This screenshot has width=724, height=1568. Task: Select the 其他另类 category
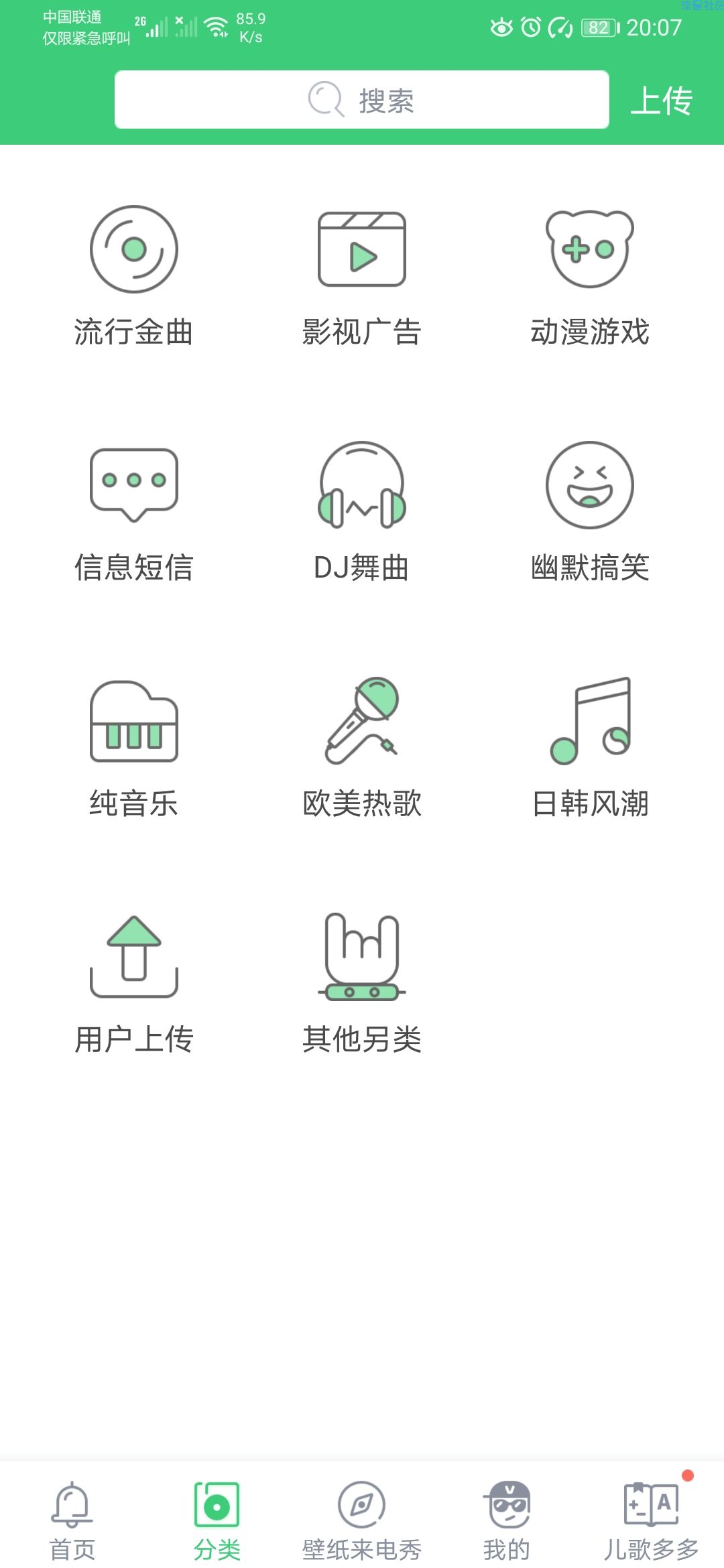point(362,984)
